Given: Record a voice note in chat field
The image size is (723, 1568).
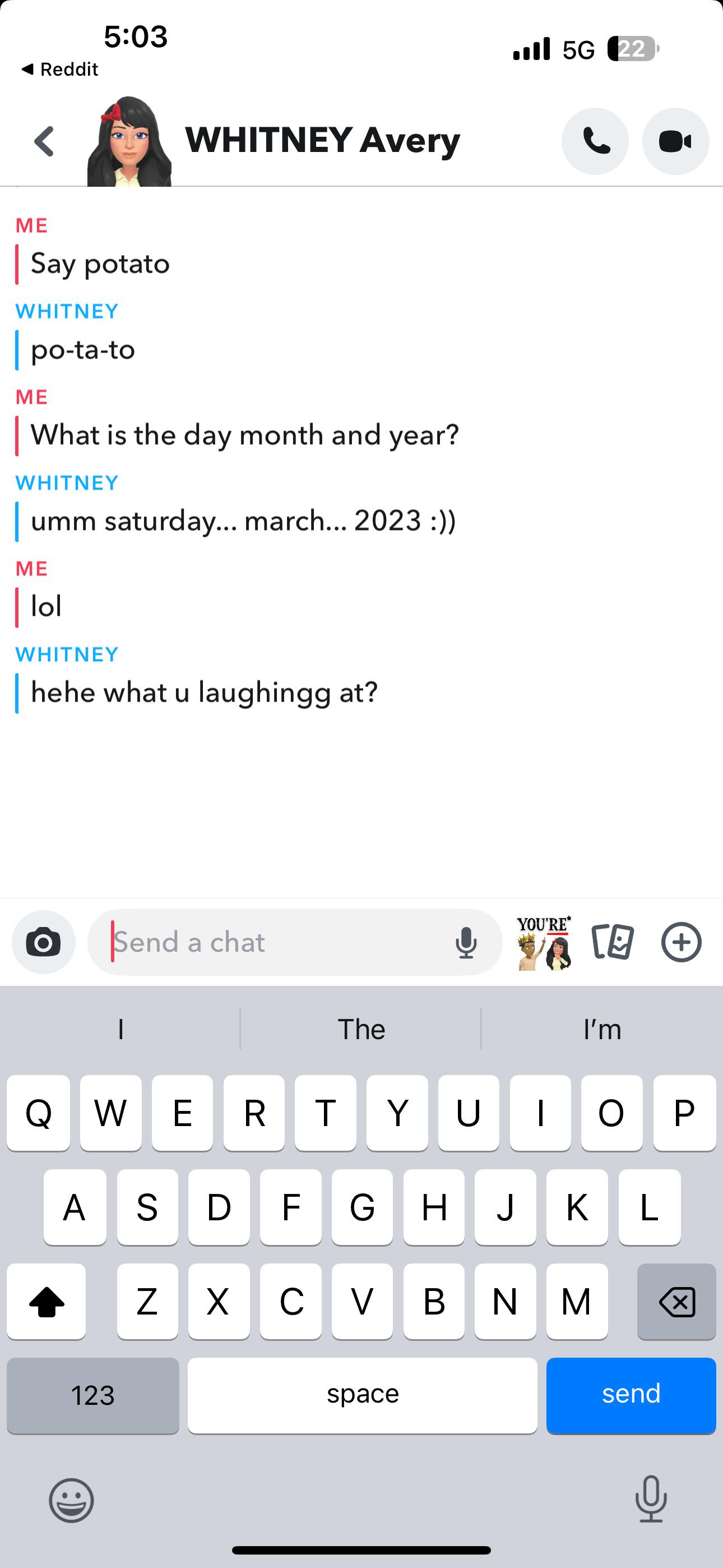Looking at the screenshot, I should tap(466, 942).
